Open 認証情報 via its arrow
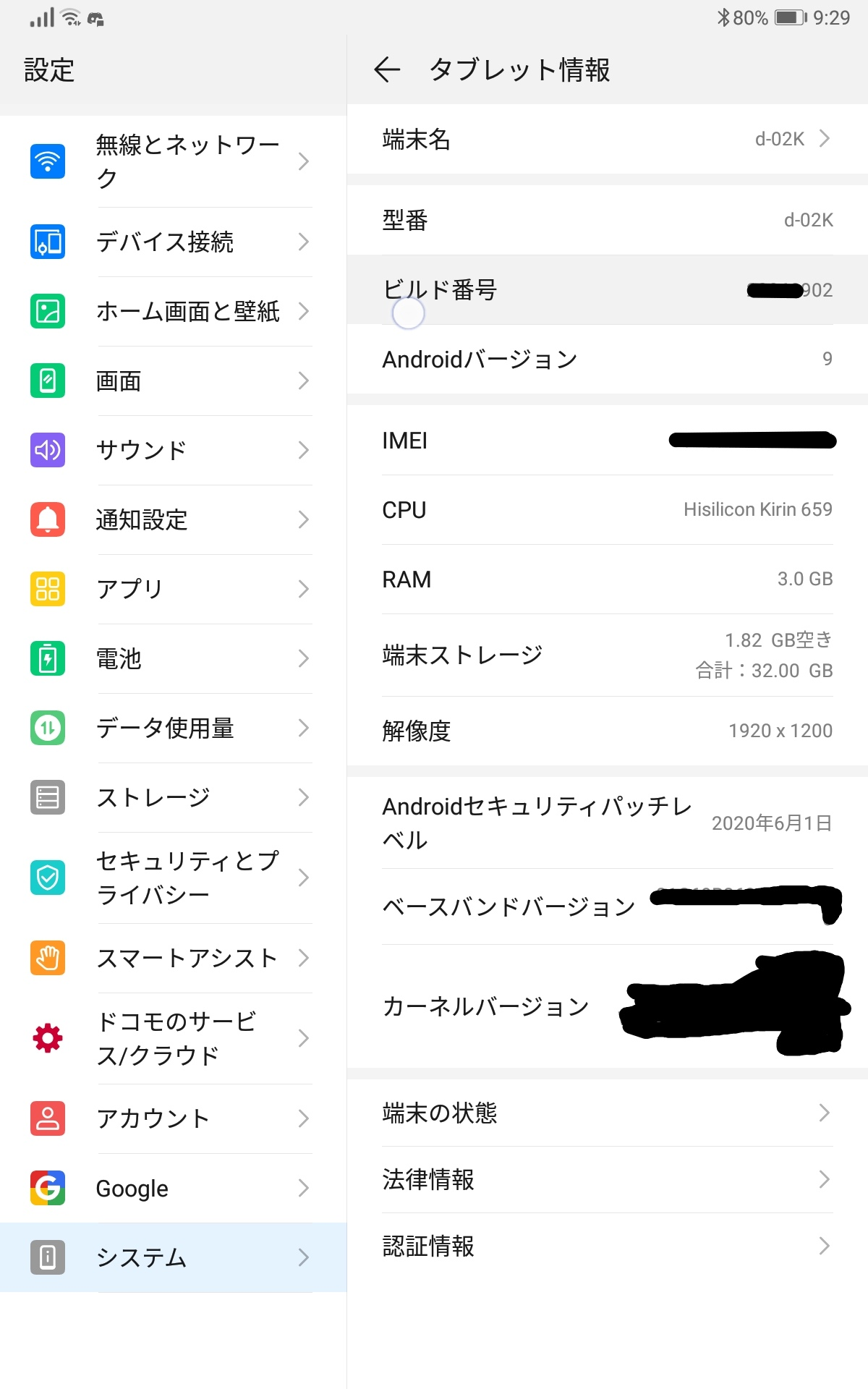868x1389 pixels. 825,1246
